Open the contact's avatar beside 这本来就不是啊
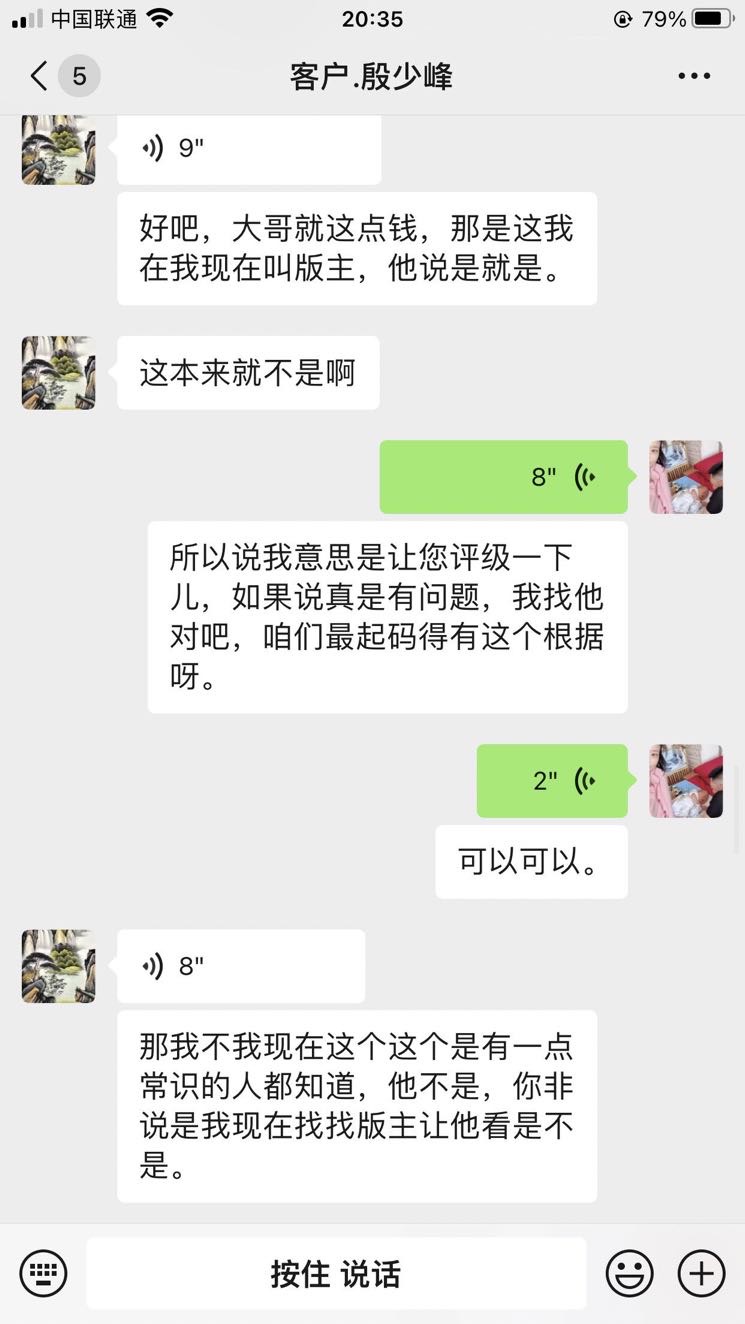 point(59,373)
